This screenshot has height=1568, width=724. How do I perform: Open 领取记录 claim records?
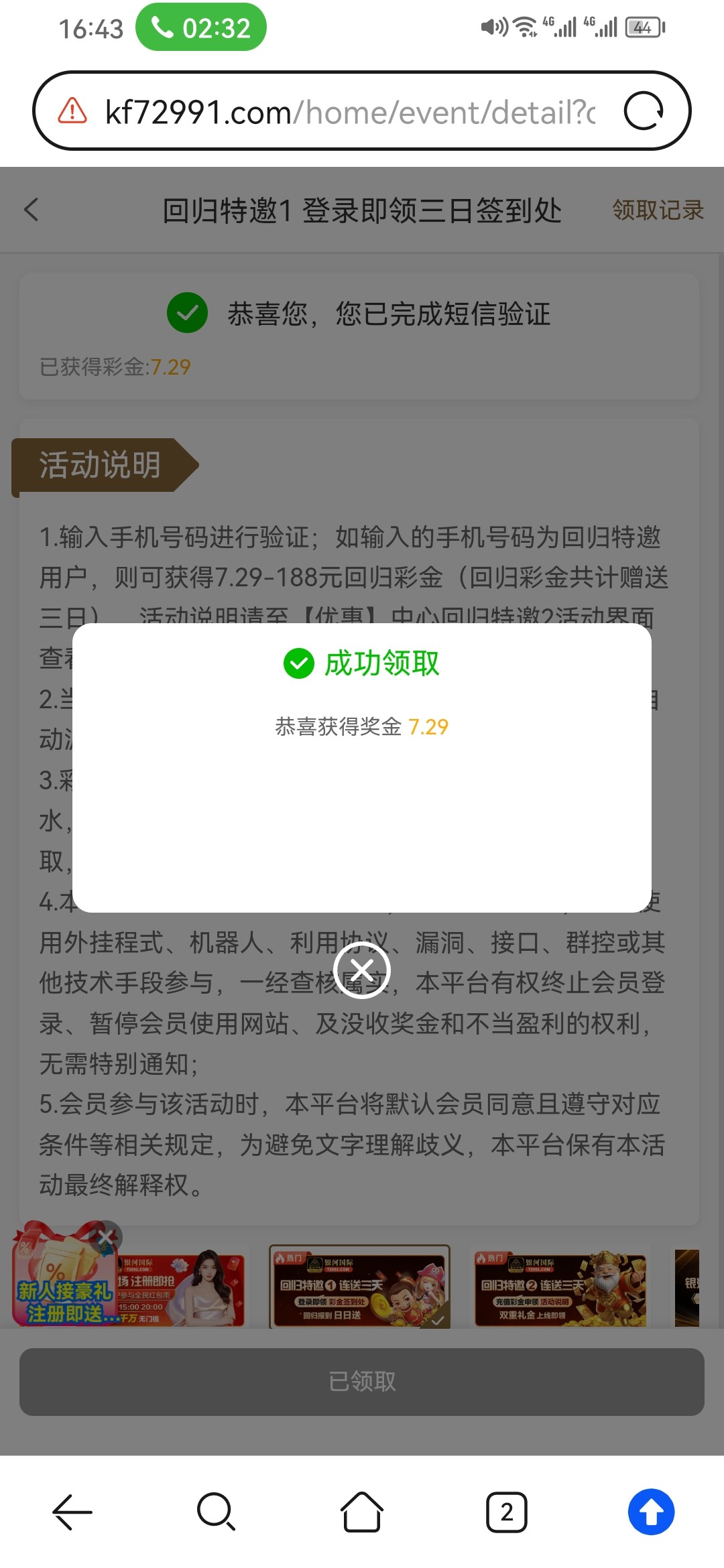point(657,210)
